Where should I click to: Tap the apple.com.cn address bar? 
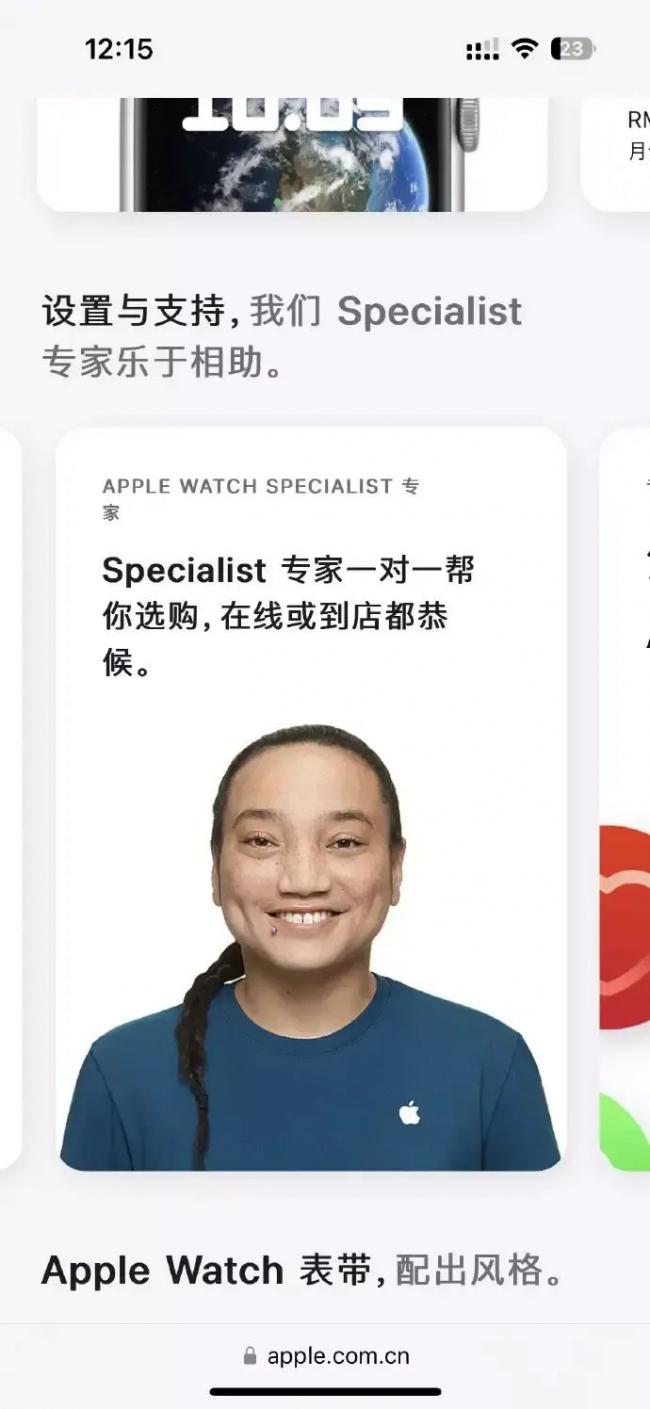(x=326, y=1356)
